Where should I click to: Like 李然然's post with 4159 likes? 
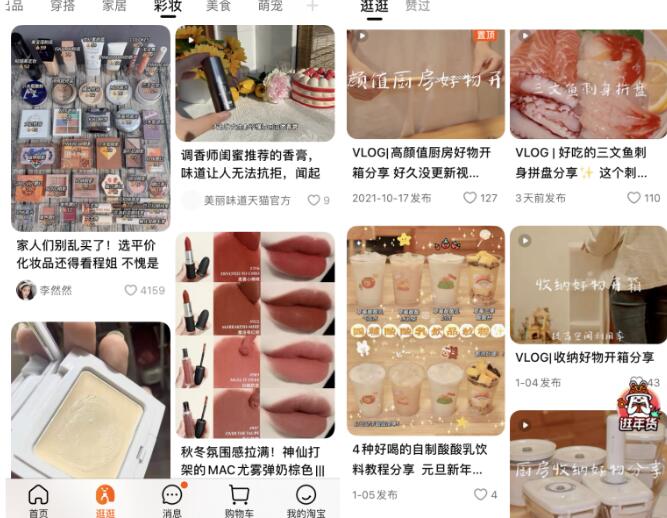(x=131, y=290)
